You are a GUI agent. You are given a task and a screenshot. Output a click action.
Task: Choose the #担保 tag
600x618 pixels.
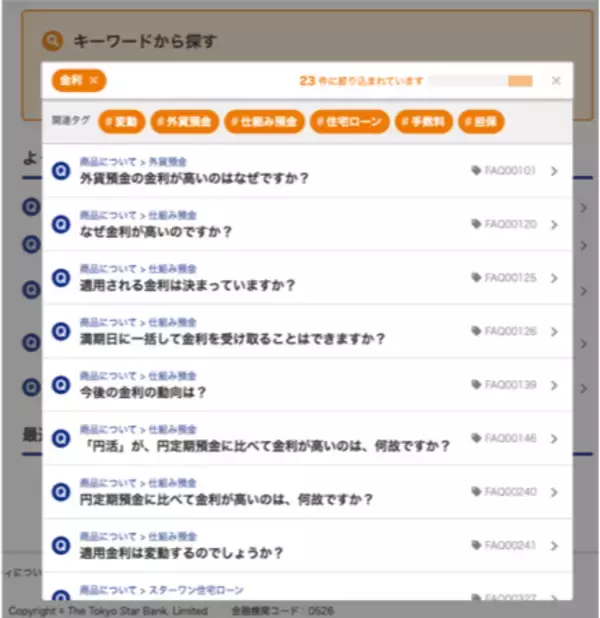click(x=481, y=122)
